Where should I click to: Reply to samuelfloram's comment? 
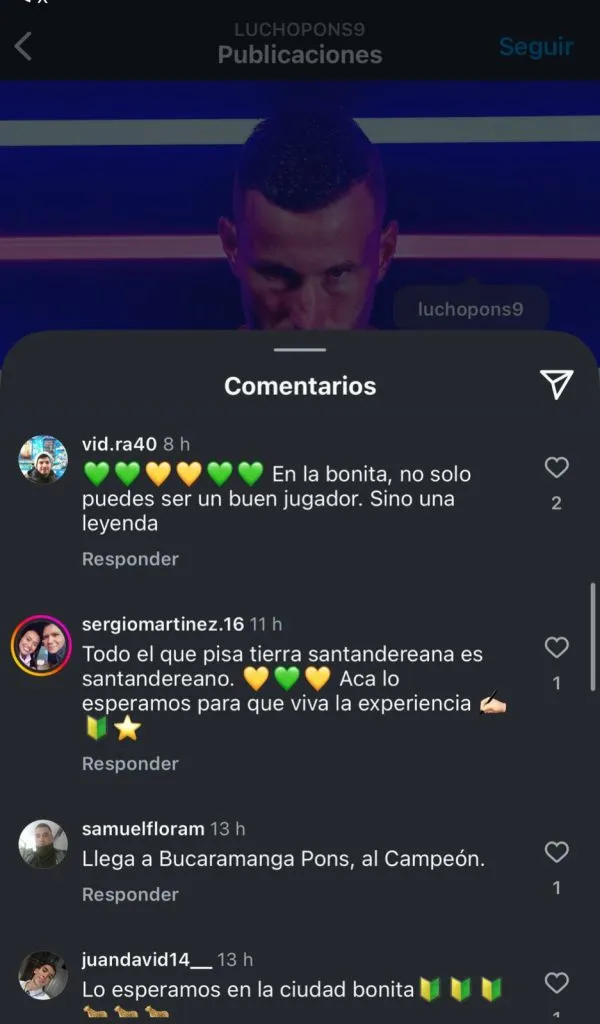[130, 894]
